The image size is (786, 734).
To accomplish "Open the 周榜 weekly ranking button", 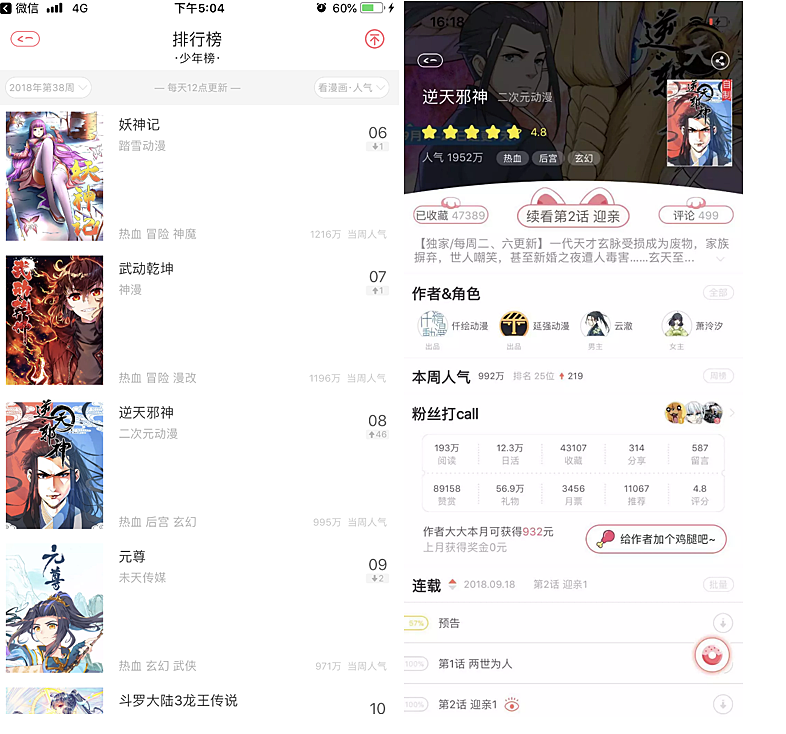I will (717, 376).
